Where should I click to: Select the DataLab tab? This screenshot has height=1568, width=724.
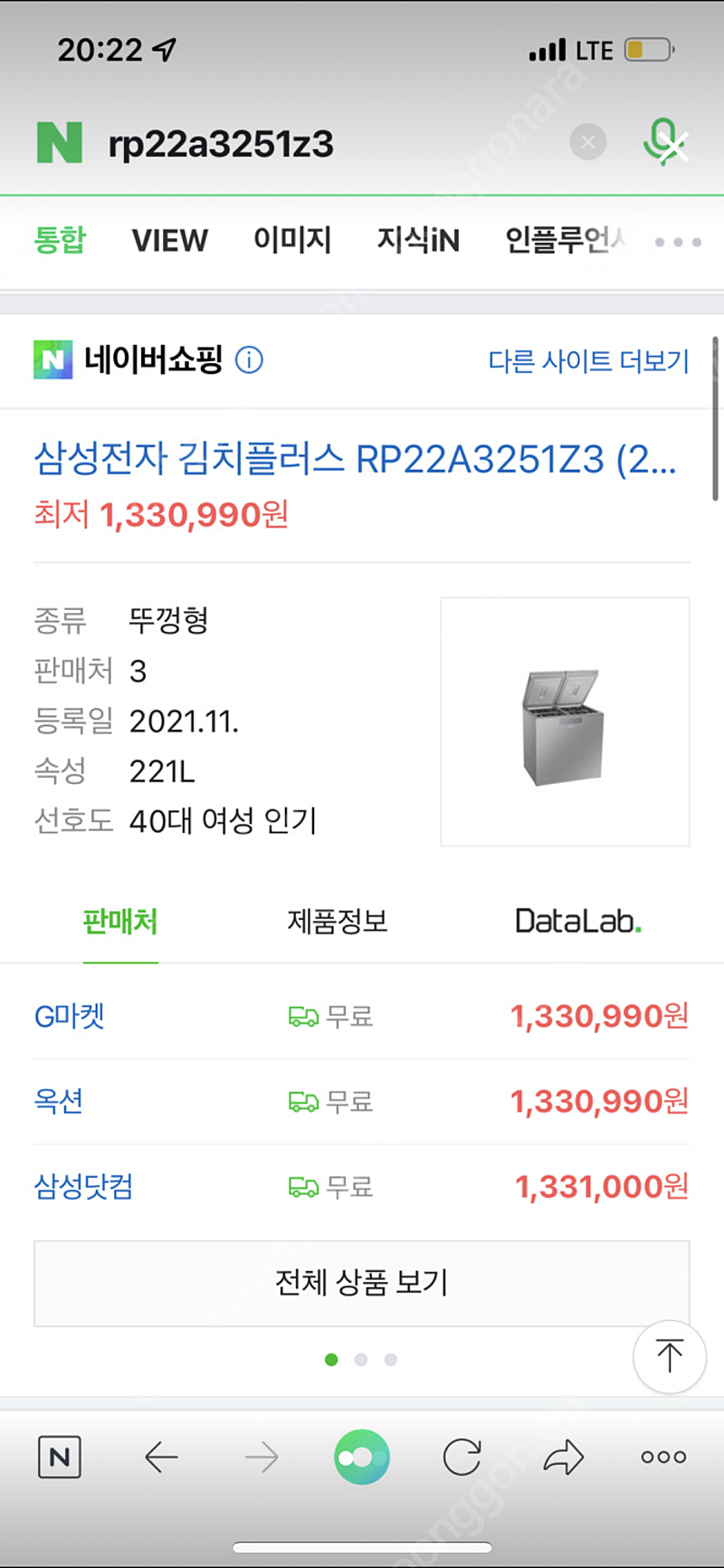coord(577,922)
